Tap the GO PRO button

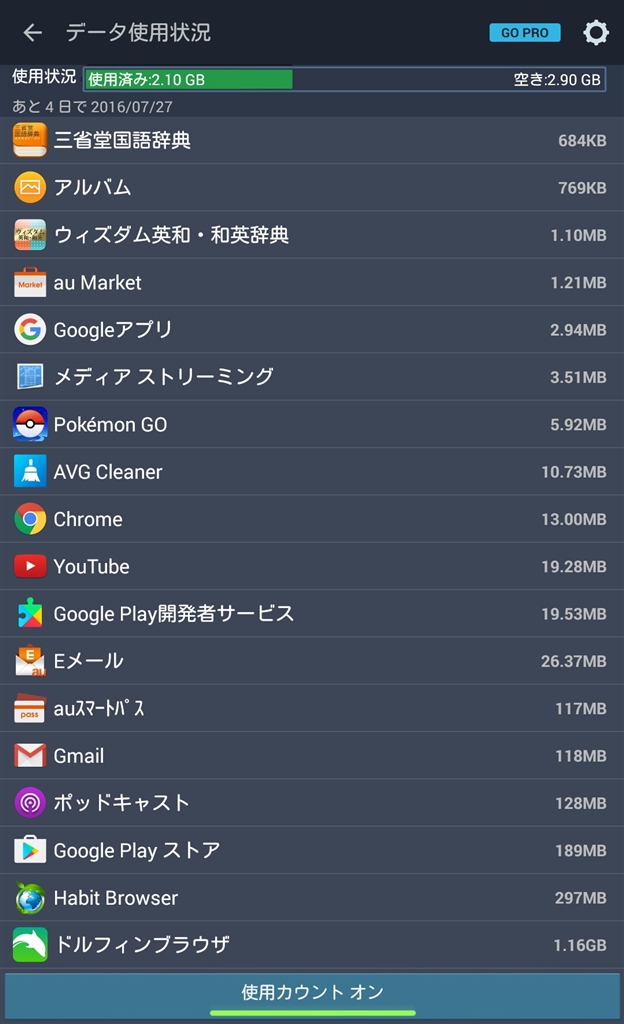(x=524, y=33)
